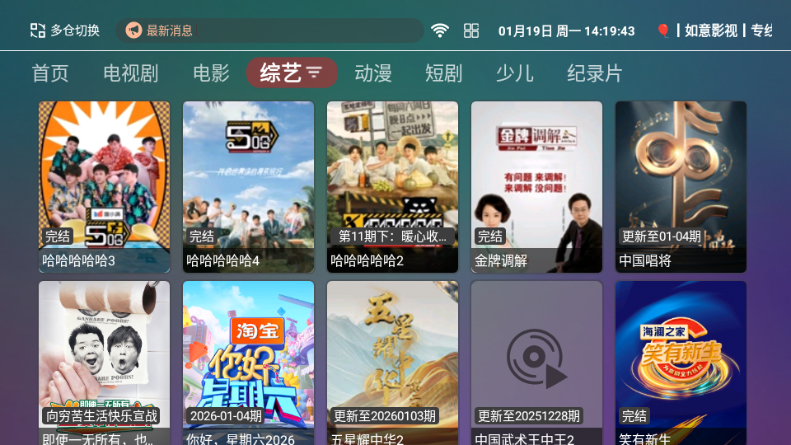The height and width of the screenshot is (445, 791).
Task: Open the show 中国唱将
Action: click(x=680, y=186)
